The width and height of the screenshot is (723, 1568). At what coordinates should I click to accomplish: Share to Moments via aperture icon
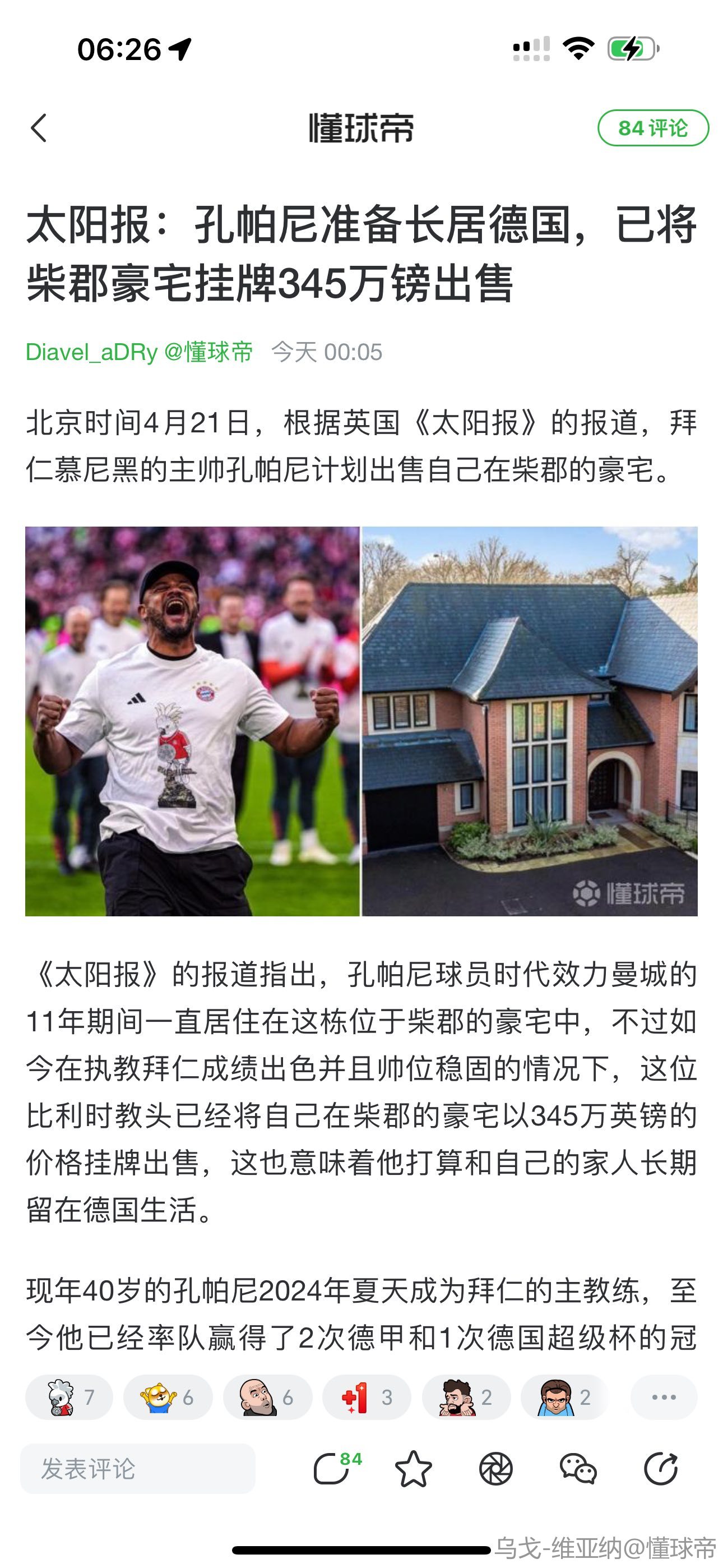point(495,1469)
